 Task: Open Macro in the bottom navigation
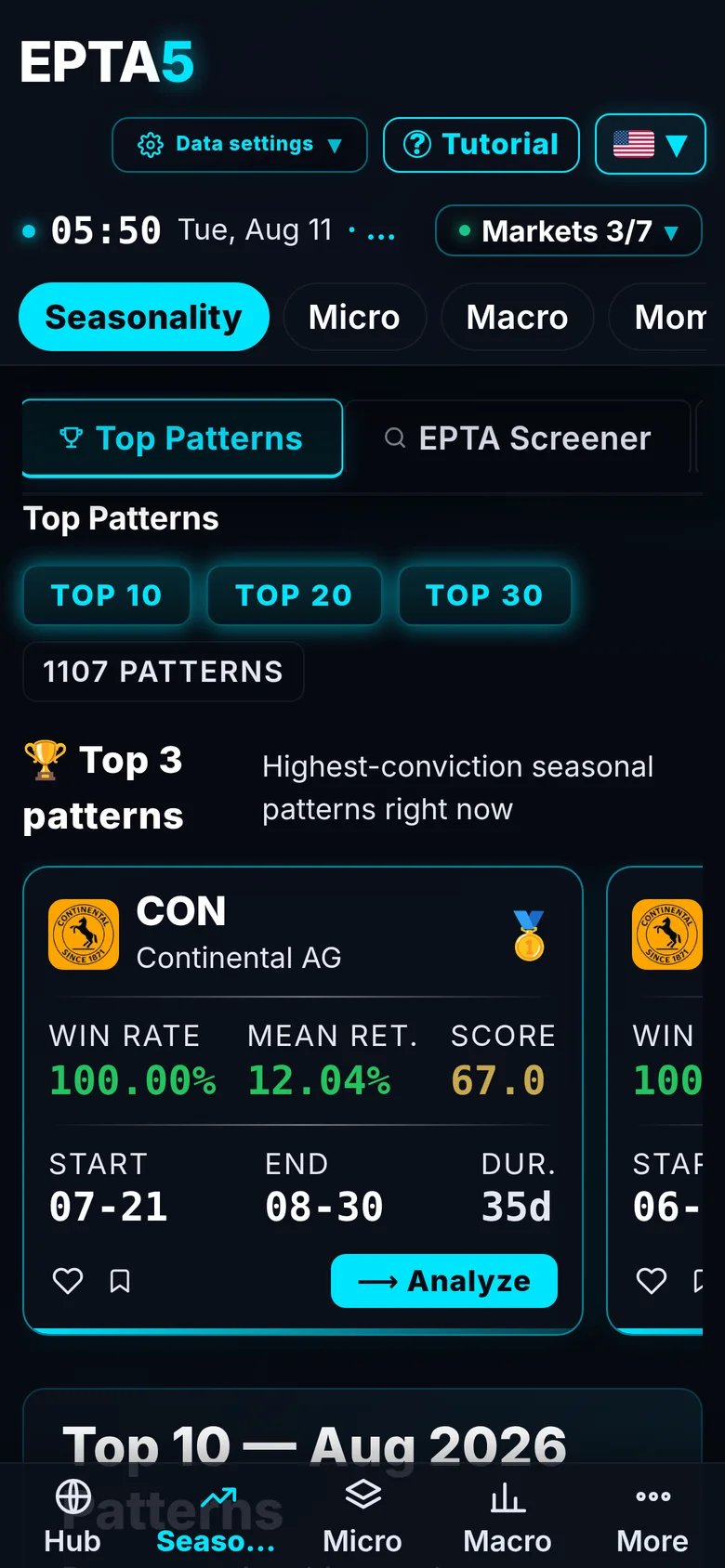point(507,1516)
